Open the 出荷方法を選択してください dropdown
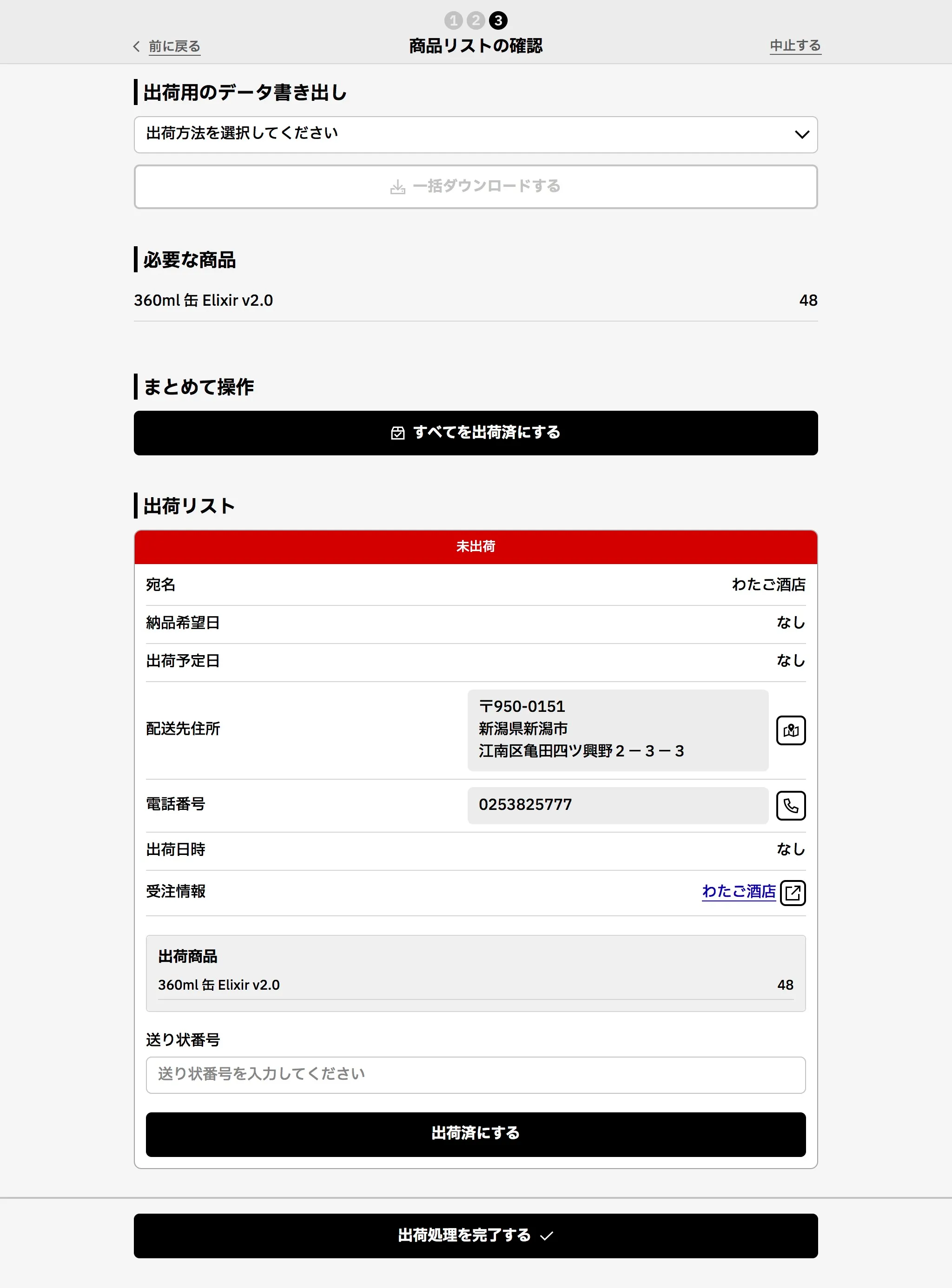Image resolution: width=952 pixels, height=1288 pixels. [476, 134]
